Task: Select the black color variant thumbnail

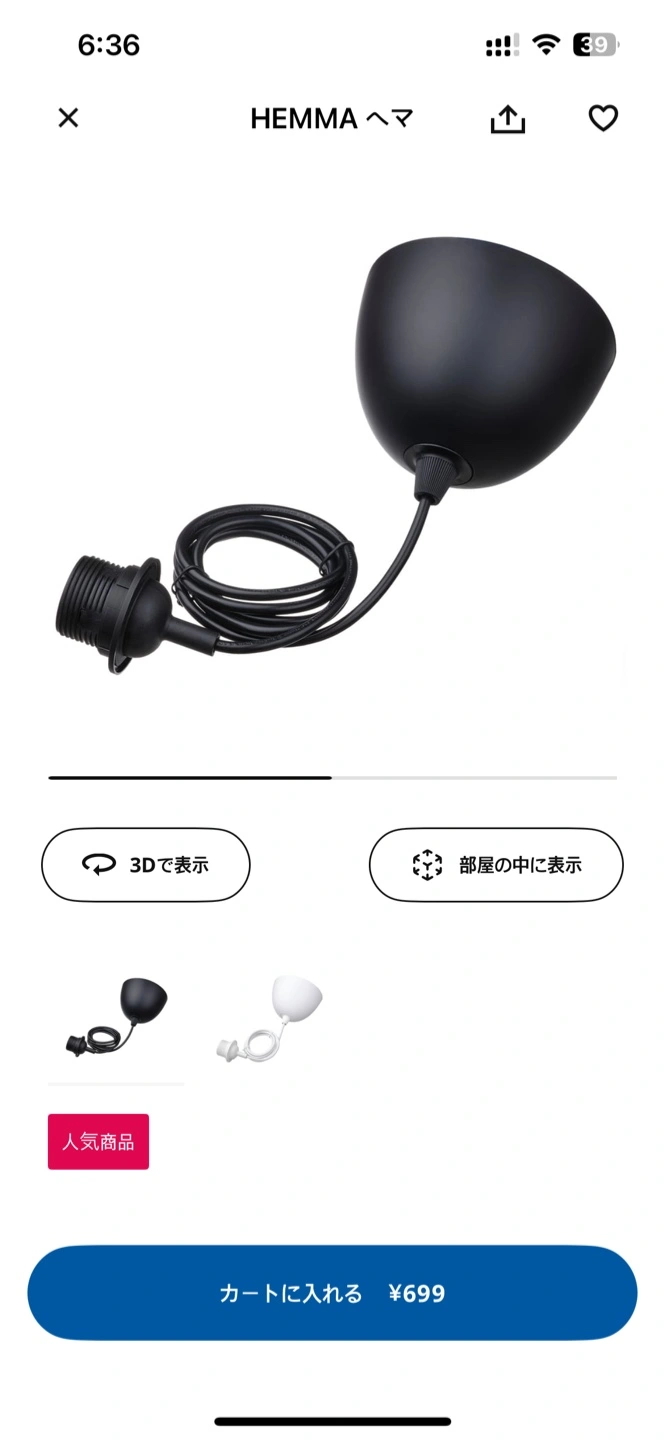Action: tap(116, 1017)
